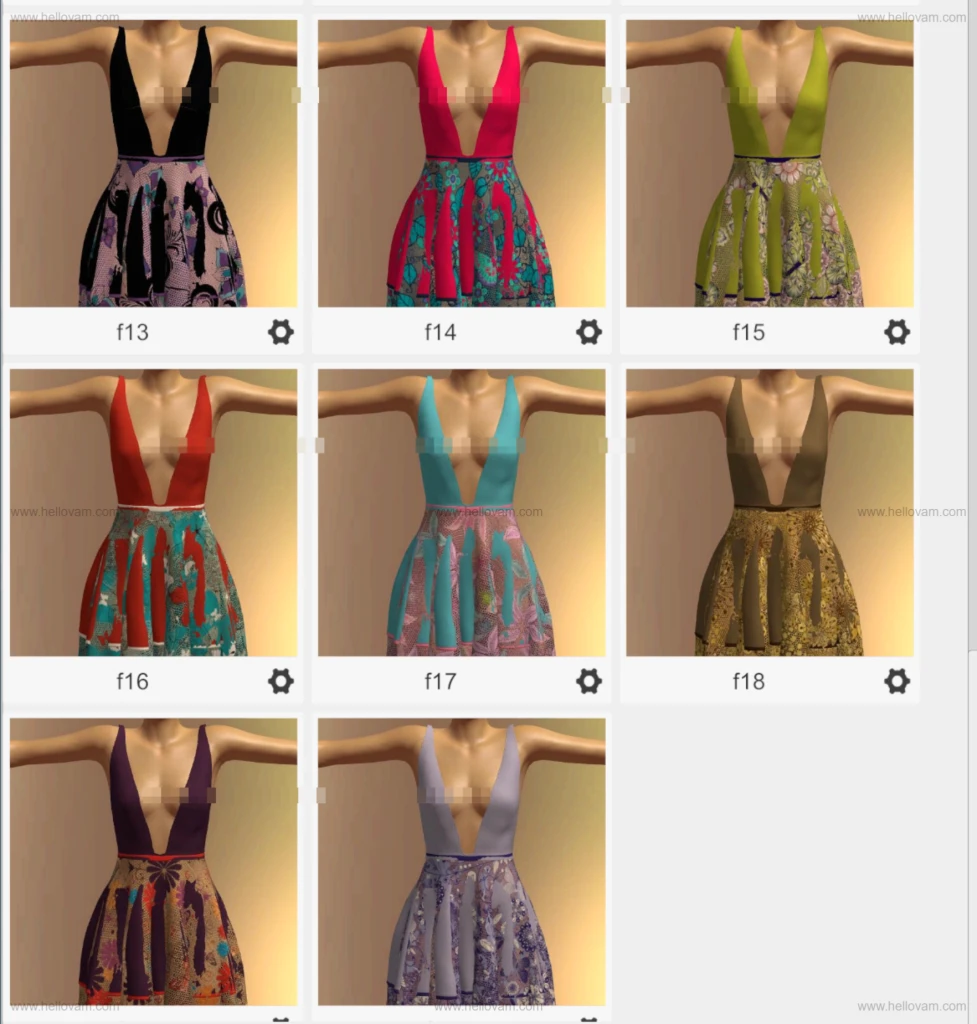Open the dark purple dress preview
977x1024 pixels.
pyautogui.click(x=152, y=860)
